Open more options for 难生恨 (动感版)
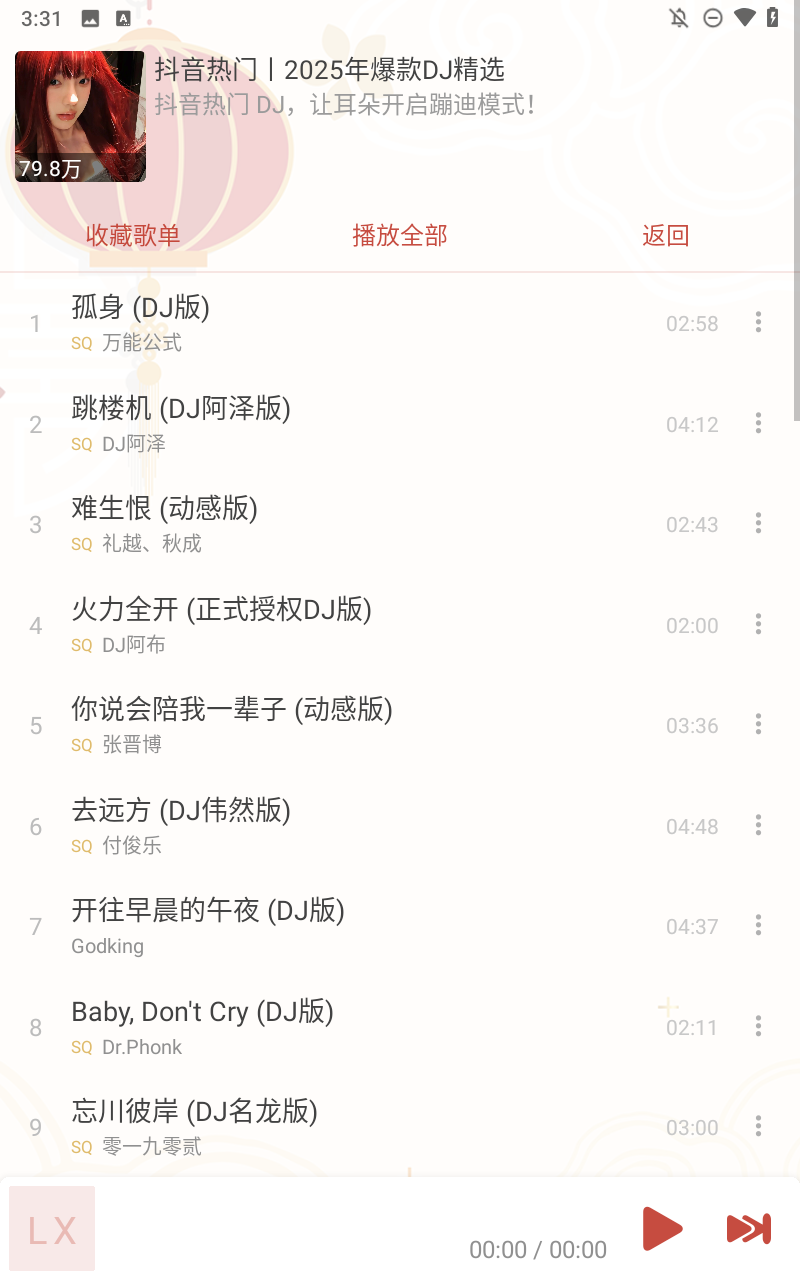The width and height of the screenshot is (800, 1280). [758, 523]
